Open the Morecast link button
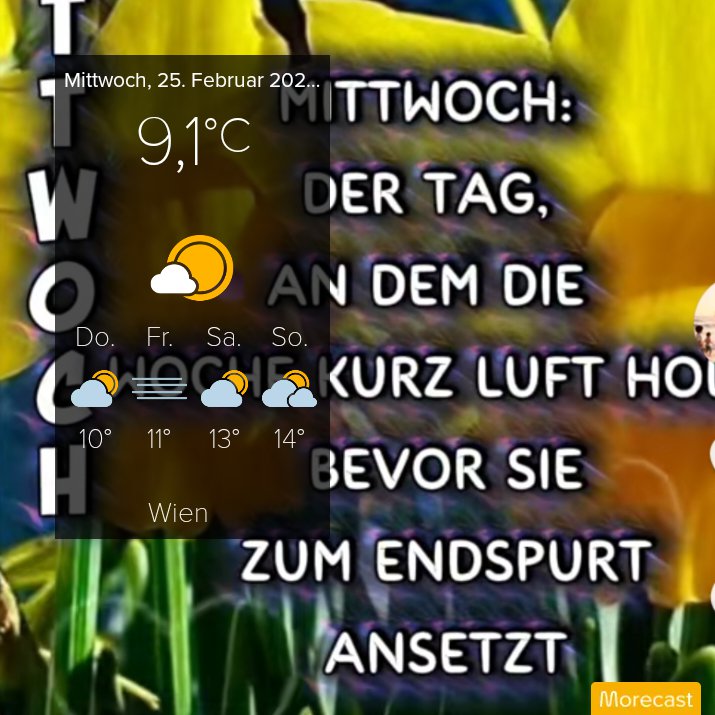This screenshot has width=715, height=715. (646, 699)
